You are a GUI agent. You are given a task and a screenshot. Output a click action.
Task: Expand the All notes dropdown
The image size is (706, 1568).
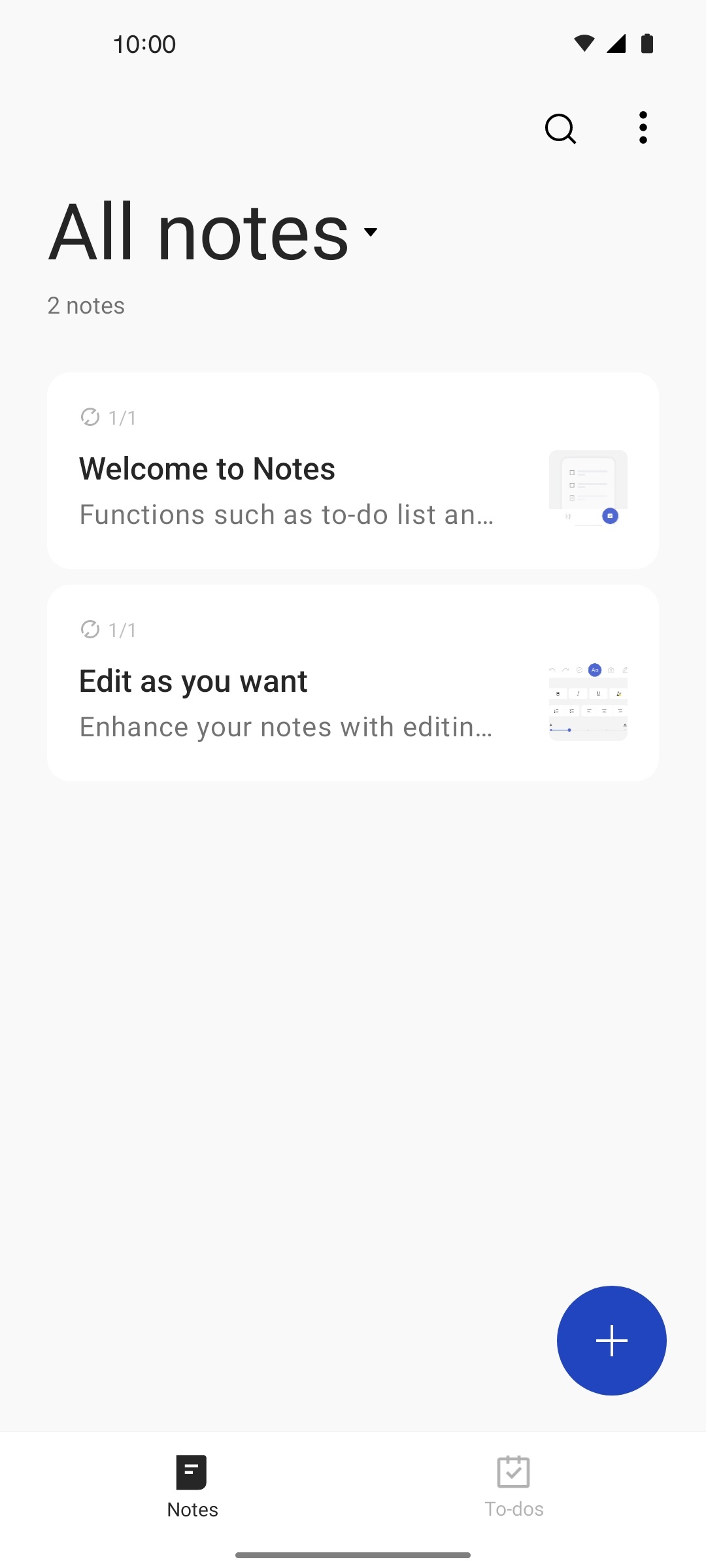(x=370, y=232)
